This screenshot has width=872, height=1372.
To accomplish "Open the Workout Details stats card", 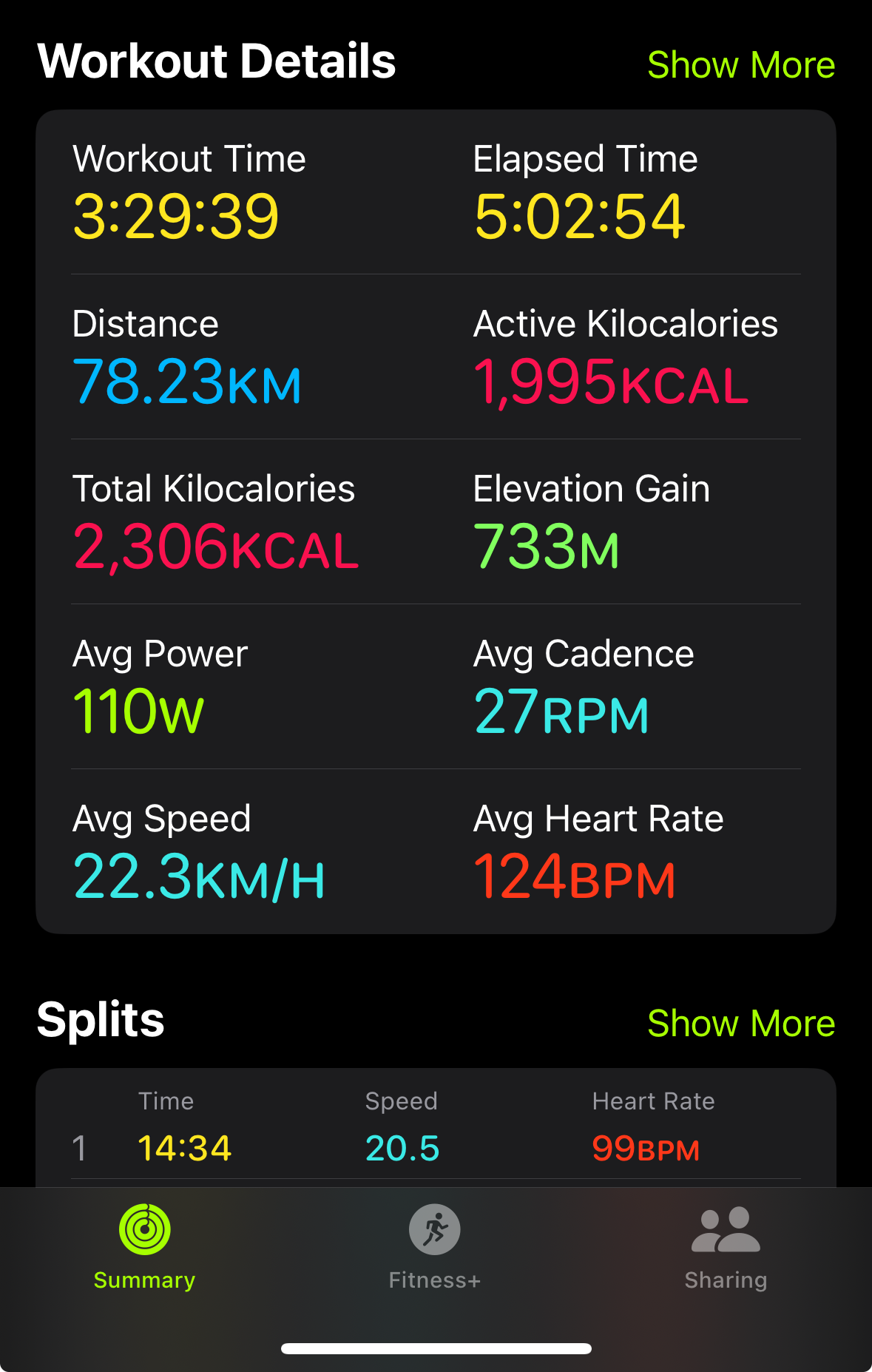I will 436,521.
